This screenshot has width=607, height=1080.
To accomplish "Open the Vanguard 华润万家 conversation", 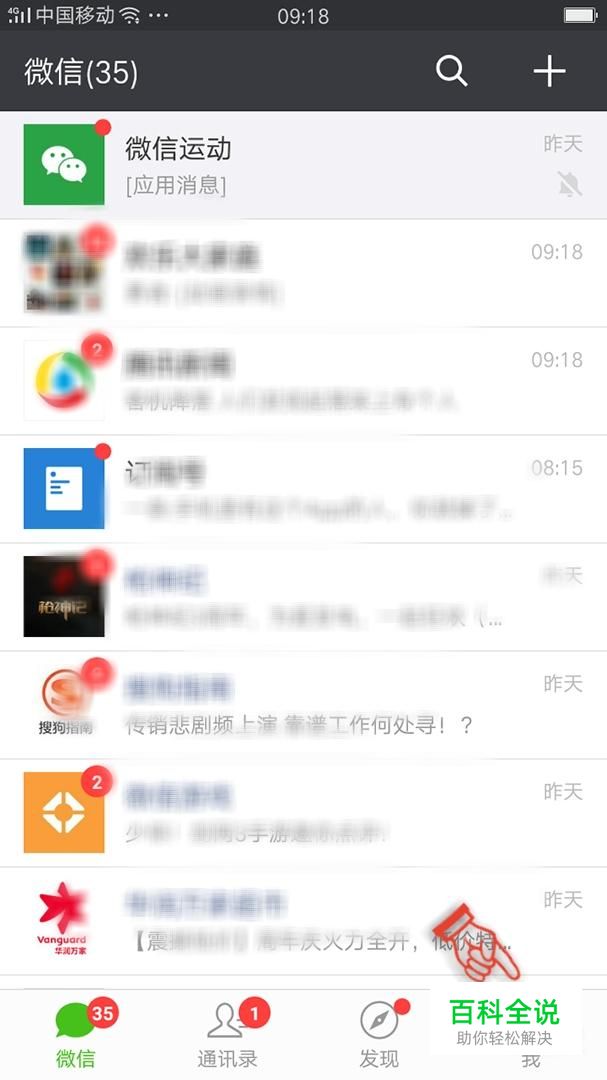I will [303, 921].
